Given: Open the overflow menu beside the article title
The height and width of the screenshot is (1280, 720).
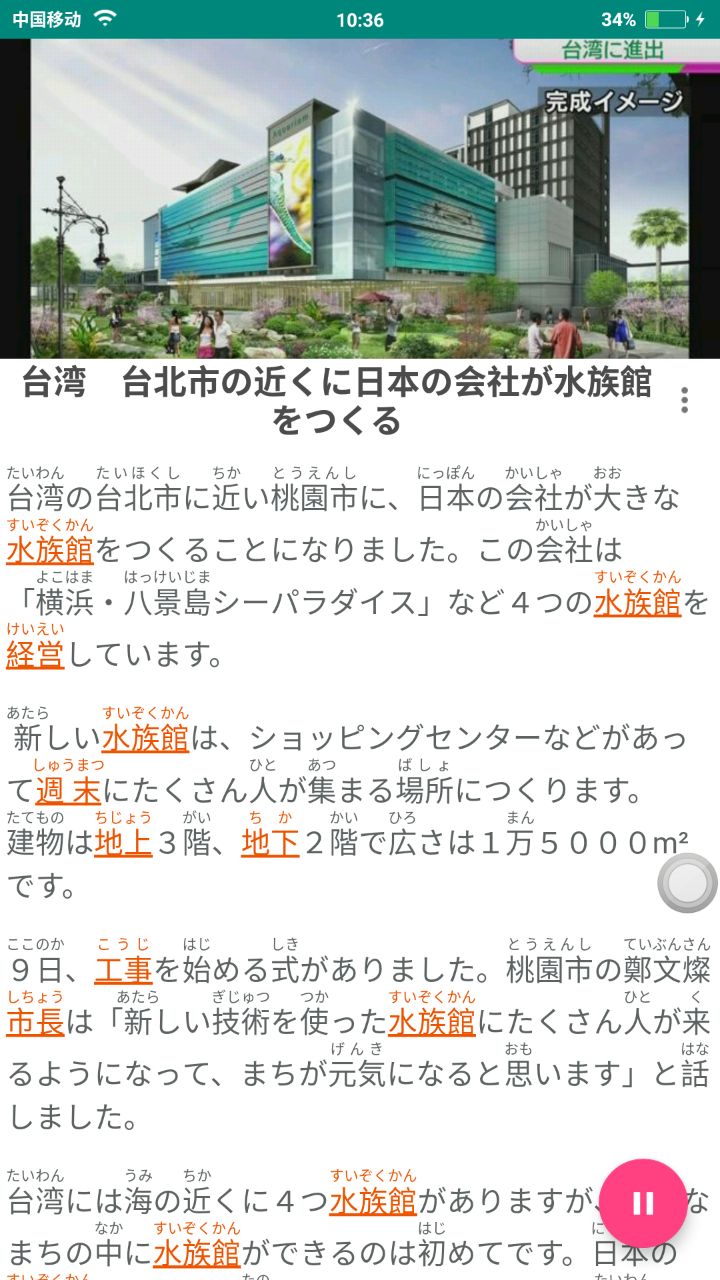Looking at the screenshot, I should 684,400.
